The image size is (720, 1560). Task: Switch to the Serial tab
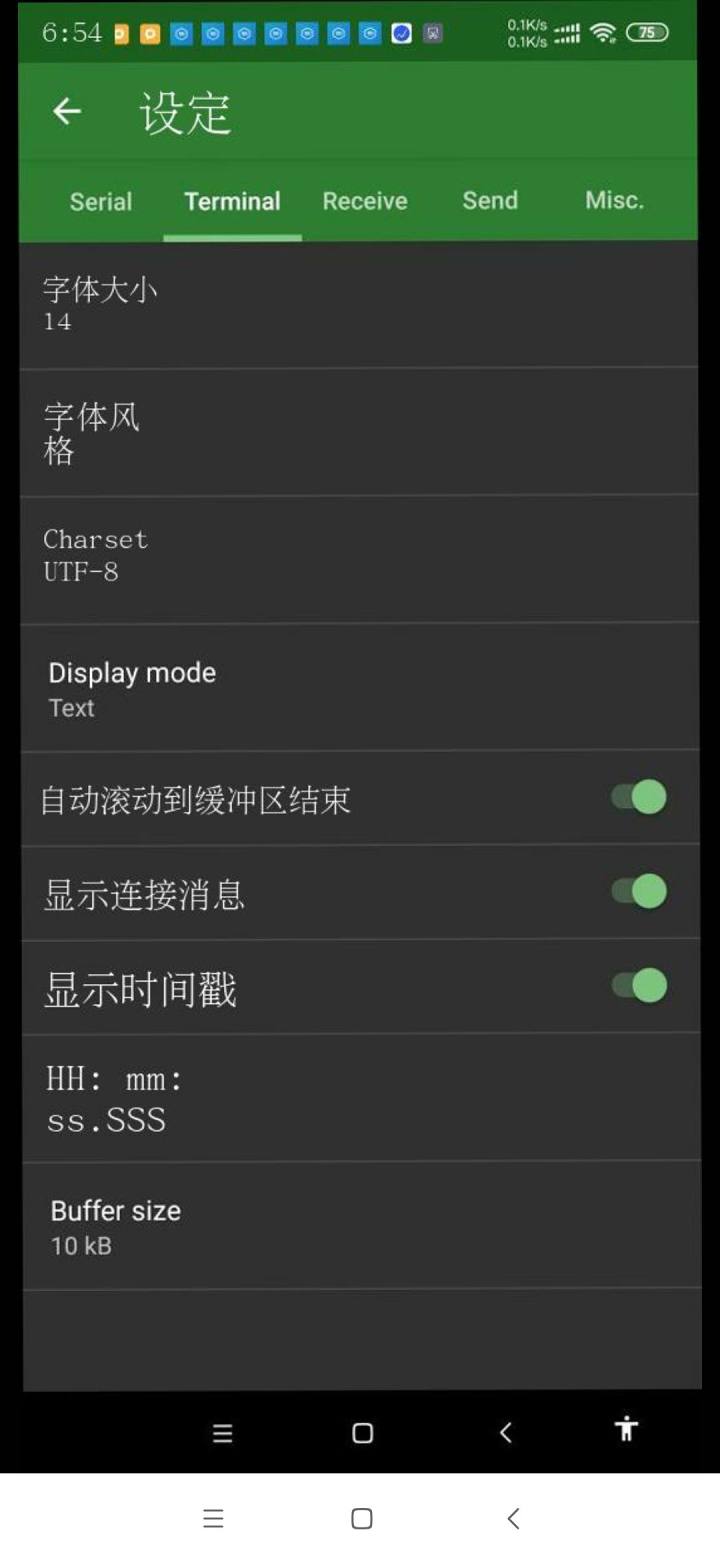click(x=101, y=201)
